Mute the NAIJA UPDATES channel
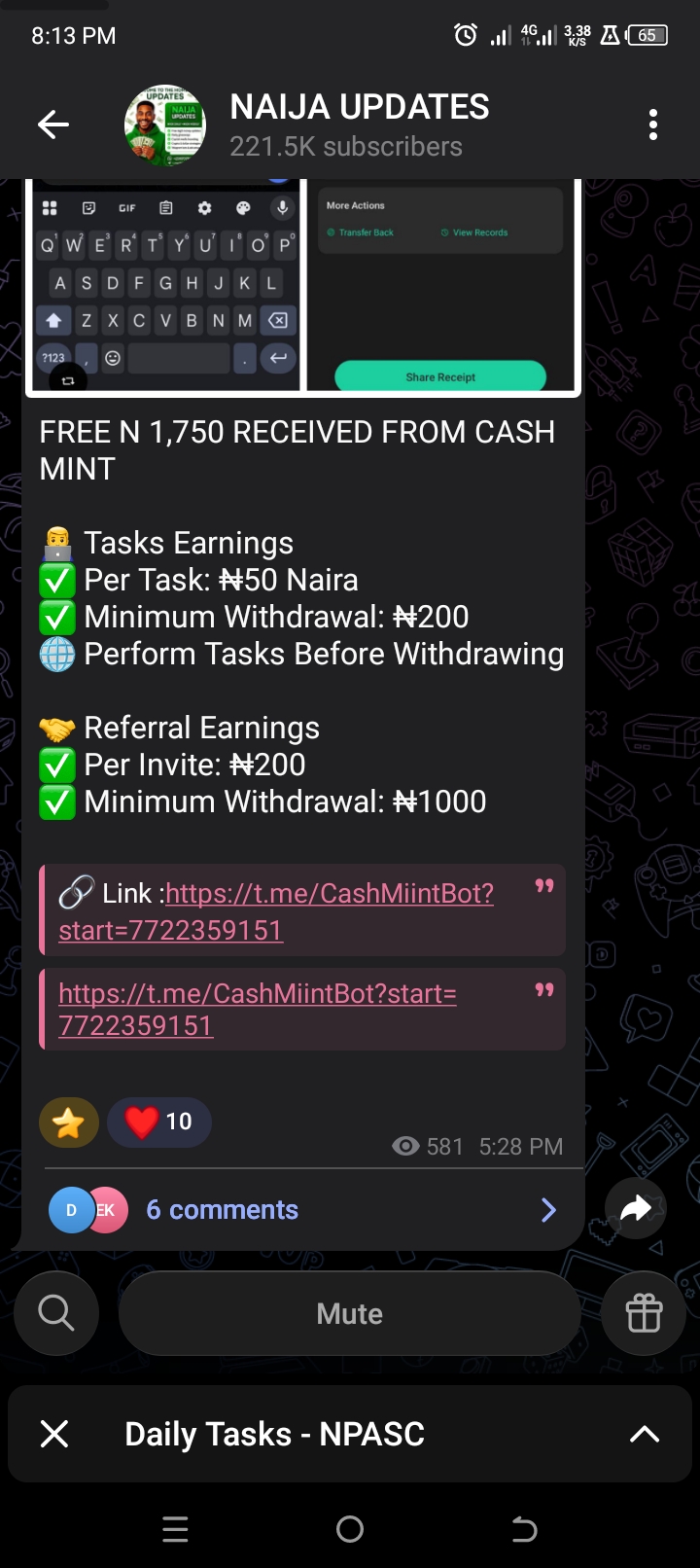The width and height of the screenshot is (700, 1568). click(350, 1313)
